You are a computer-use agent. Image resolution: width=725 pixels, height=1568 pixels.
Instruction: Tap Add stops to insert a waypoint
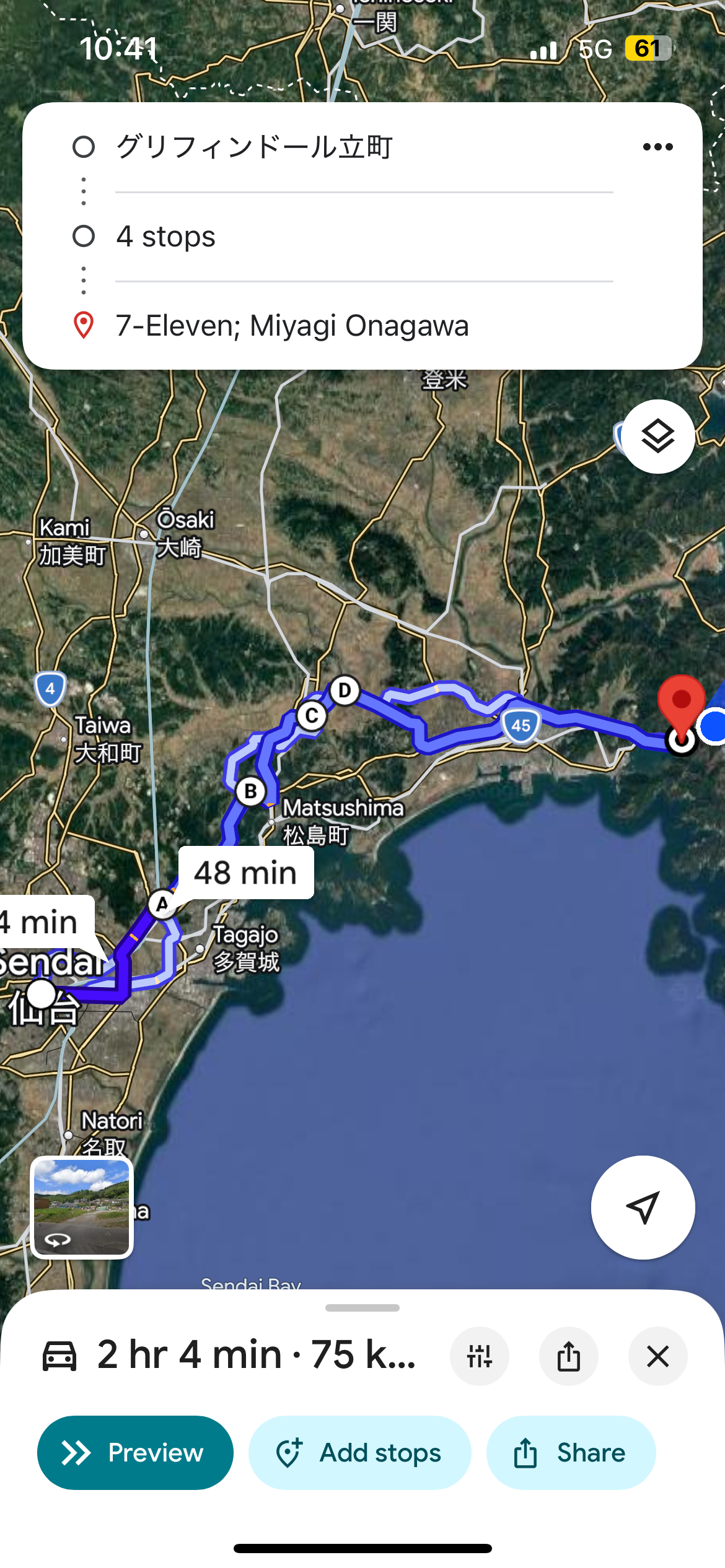click(359, 1452)
